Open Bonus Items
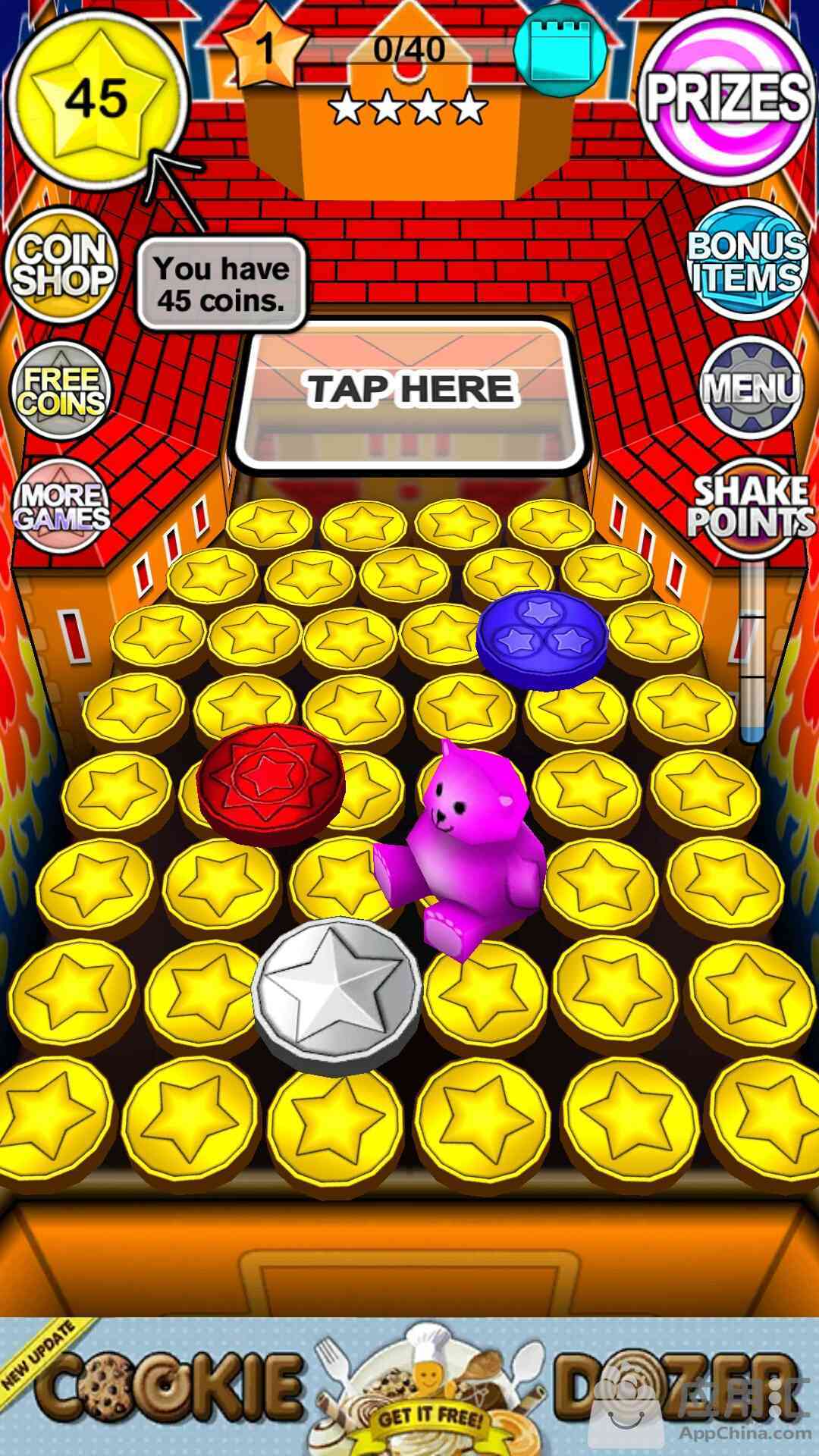The image size is (819, 1456). 747,262
